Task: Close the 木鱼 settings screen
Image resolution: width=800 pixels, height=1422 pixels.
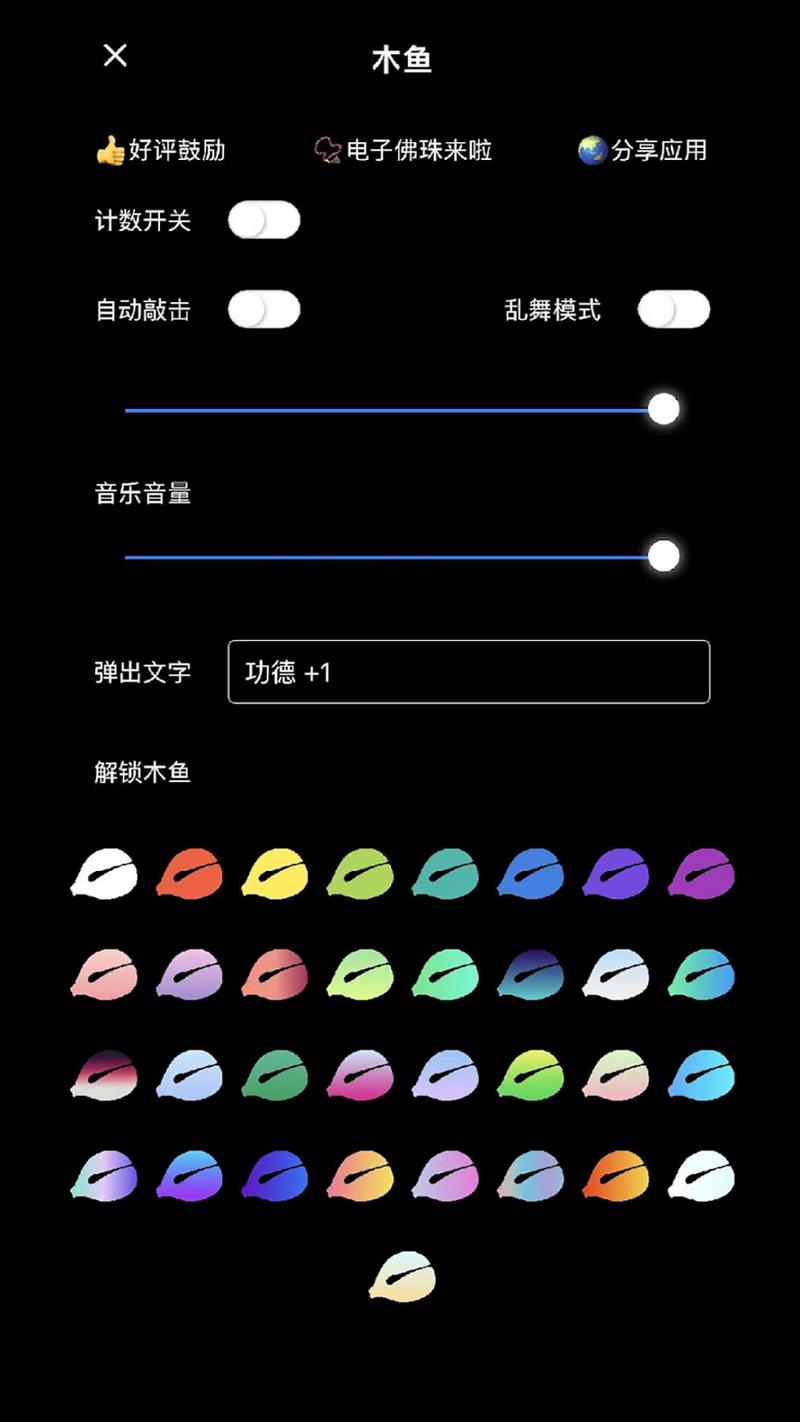Action: [114, 56]
